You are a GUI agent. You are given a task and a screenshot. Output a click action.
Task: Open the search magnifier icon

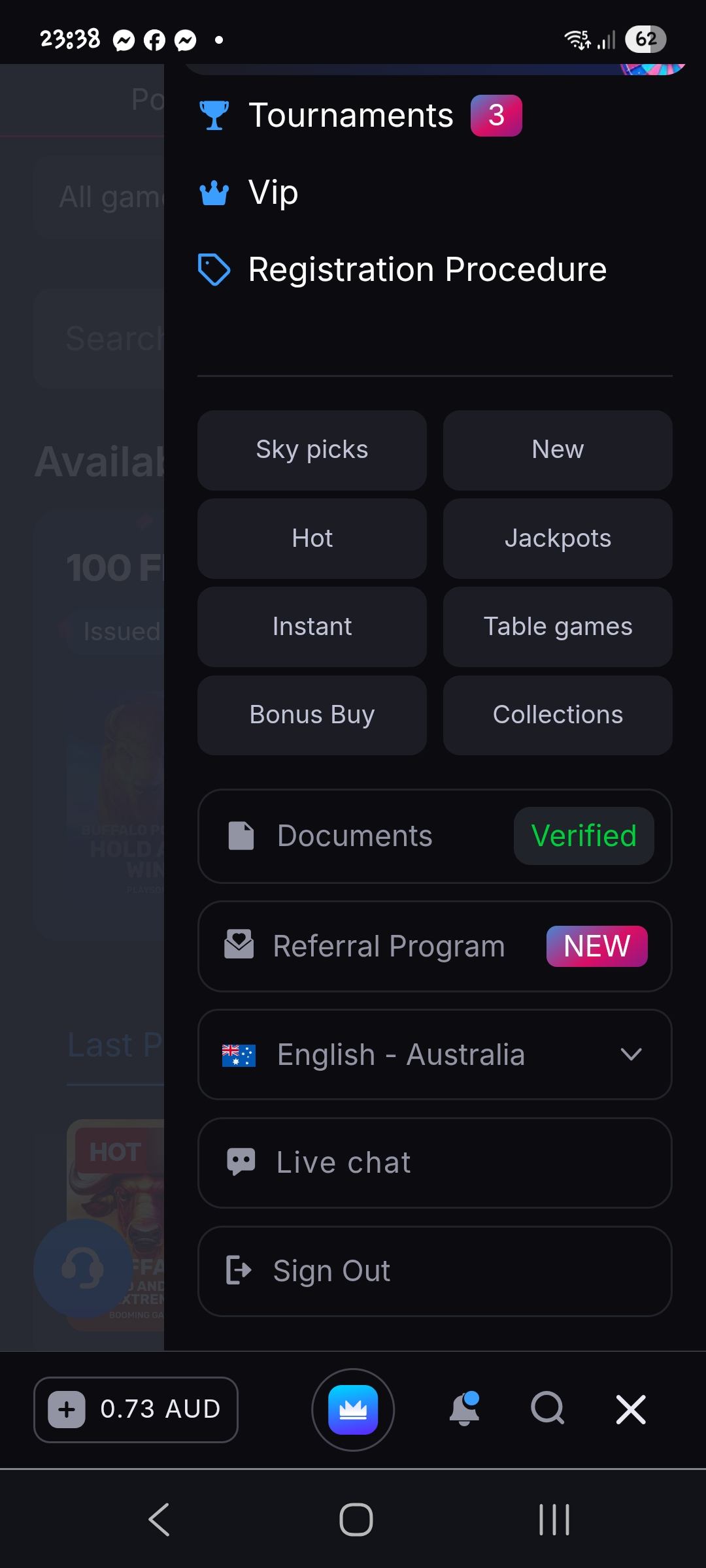pyautogui.click(x=547, y=1409)
